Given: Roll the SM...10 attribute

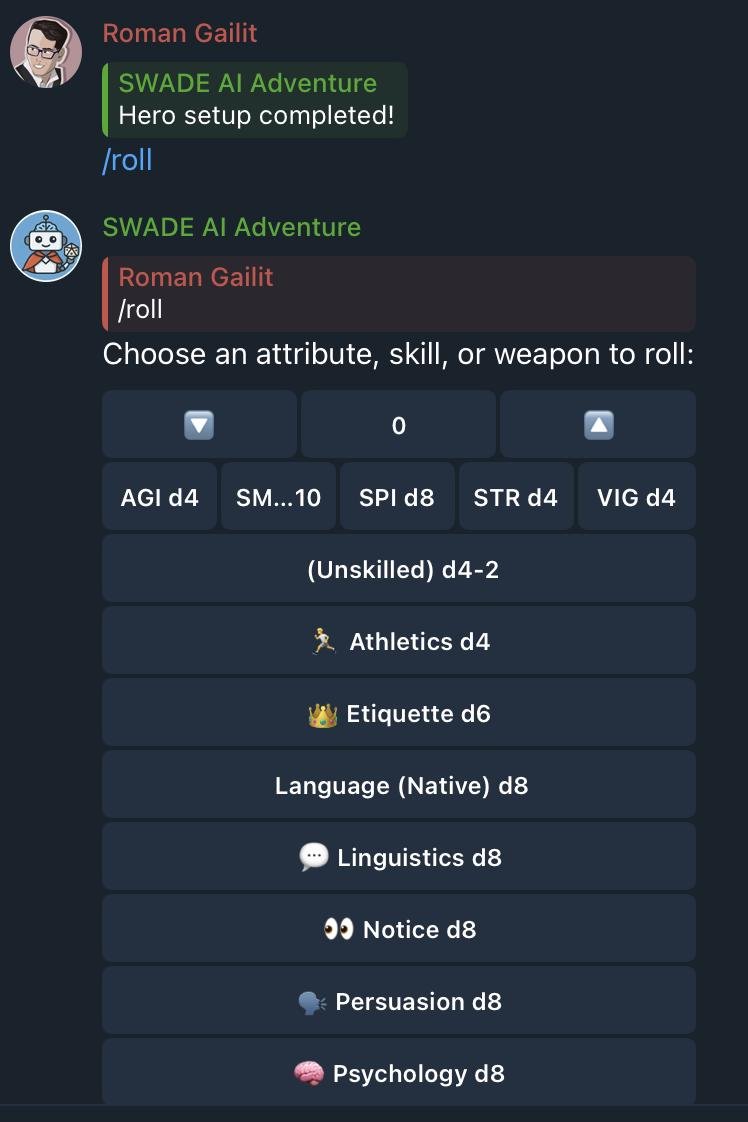Looking at the screenshot, I should 278,497.
